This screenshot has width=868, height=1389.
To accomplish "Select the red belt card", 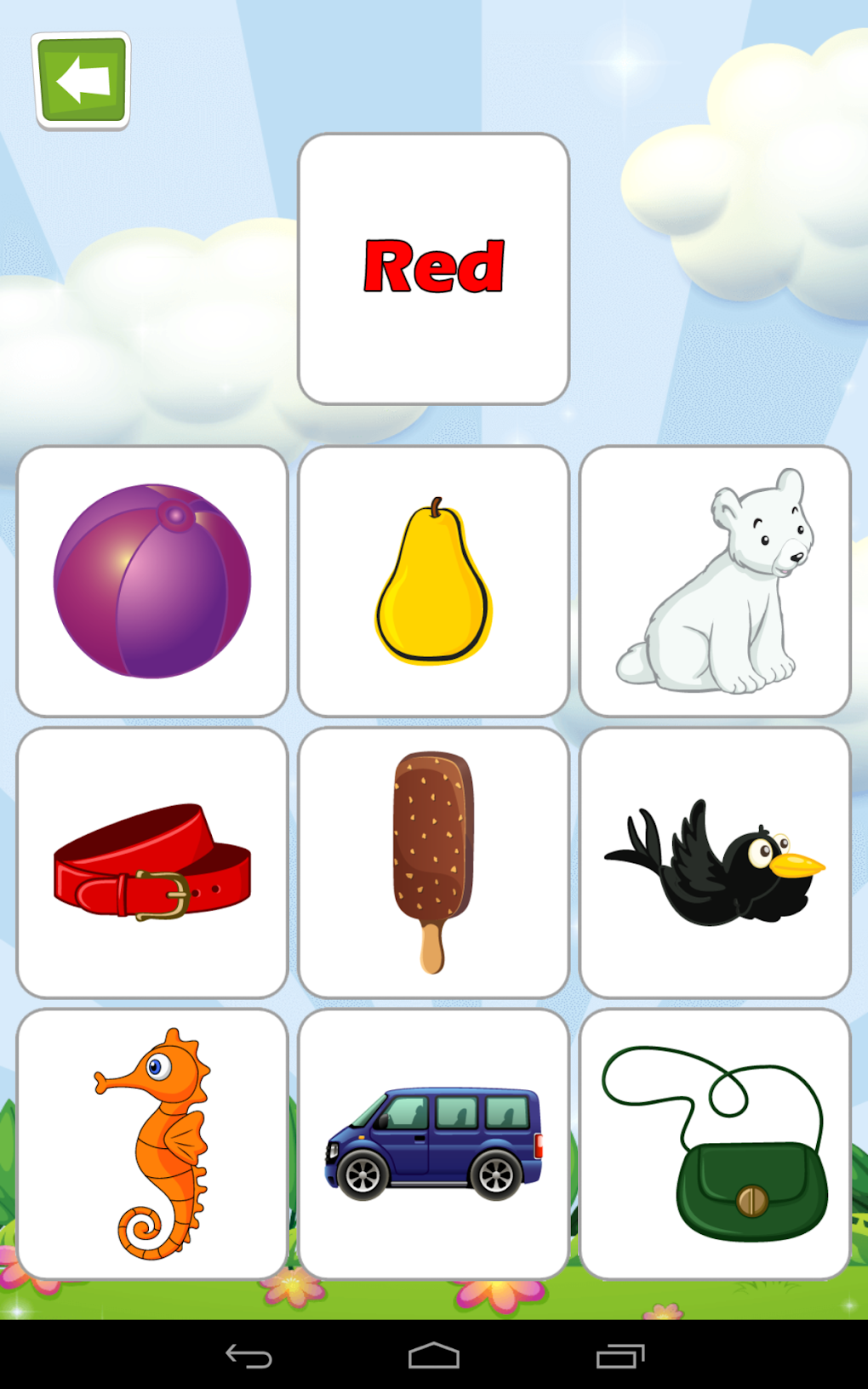I will point(152,862).
